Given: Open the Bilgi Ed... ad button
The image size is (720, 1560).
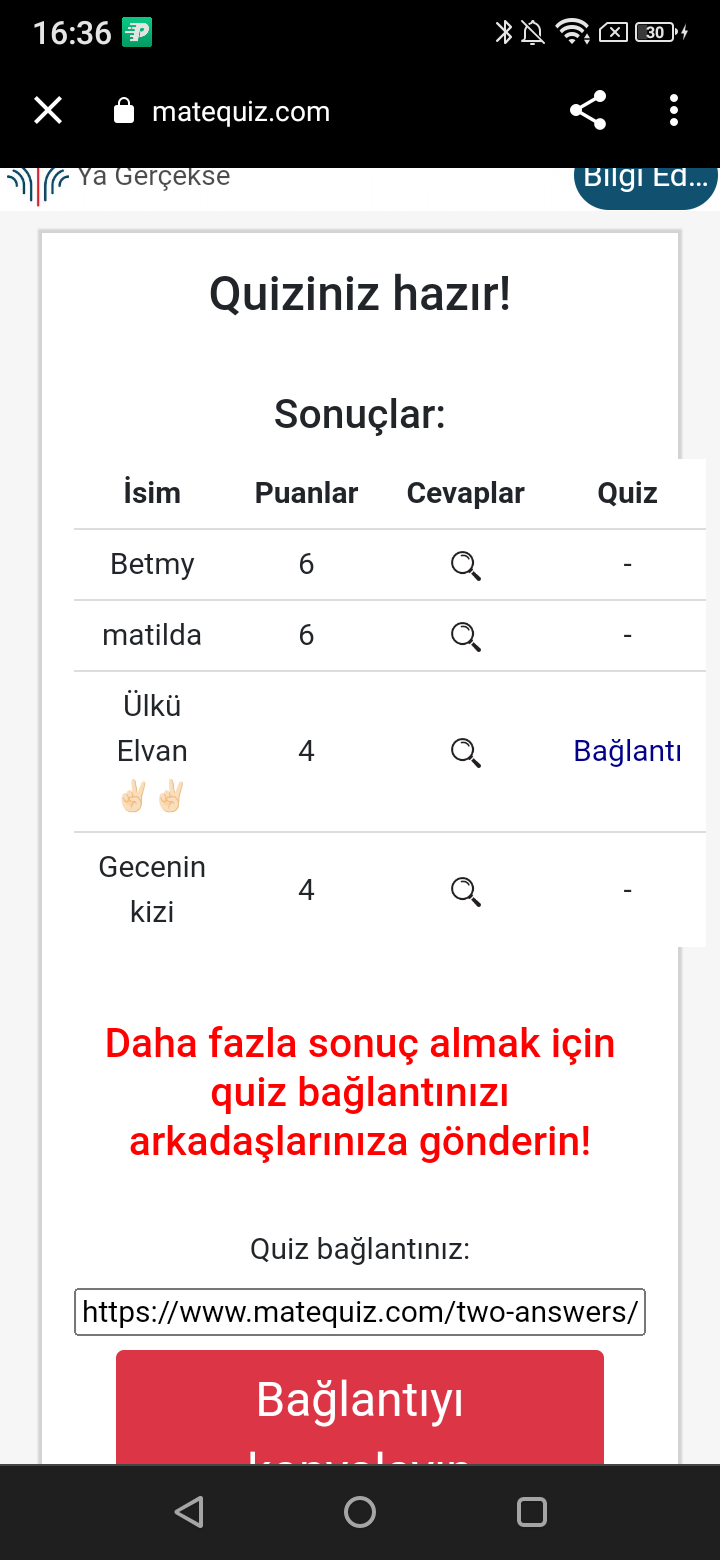Looking at the screenshot, I should pyautogui.click(x=646, y=181).
